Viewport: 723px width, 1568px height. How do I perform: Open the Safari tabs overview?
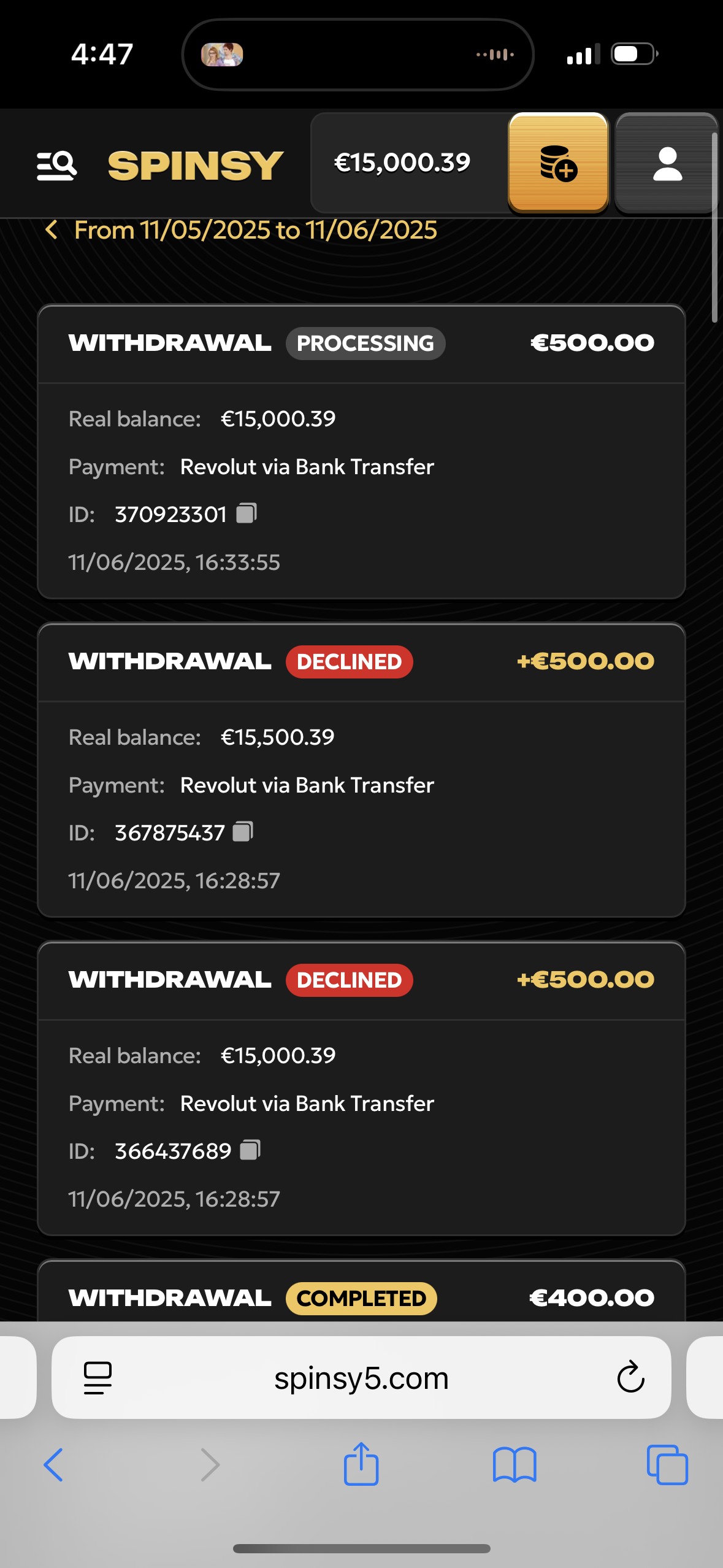[x=667, y=1465]
